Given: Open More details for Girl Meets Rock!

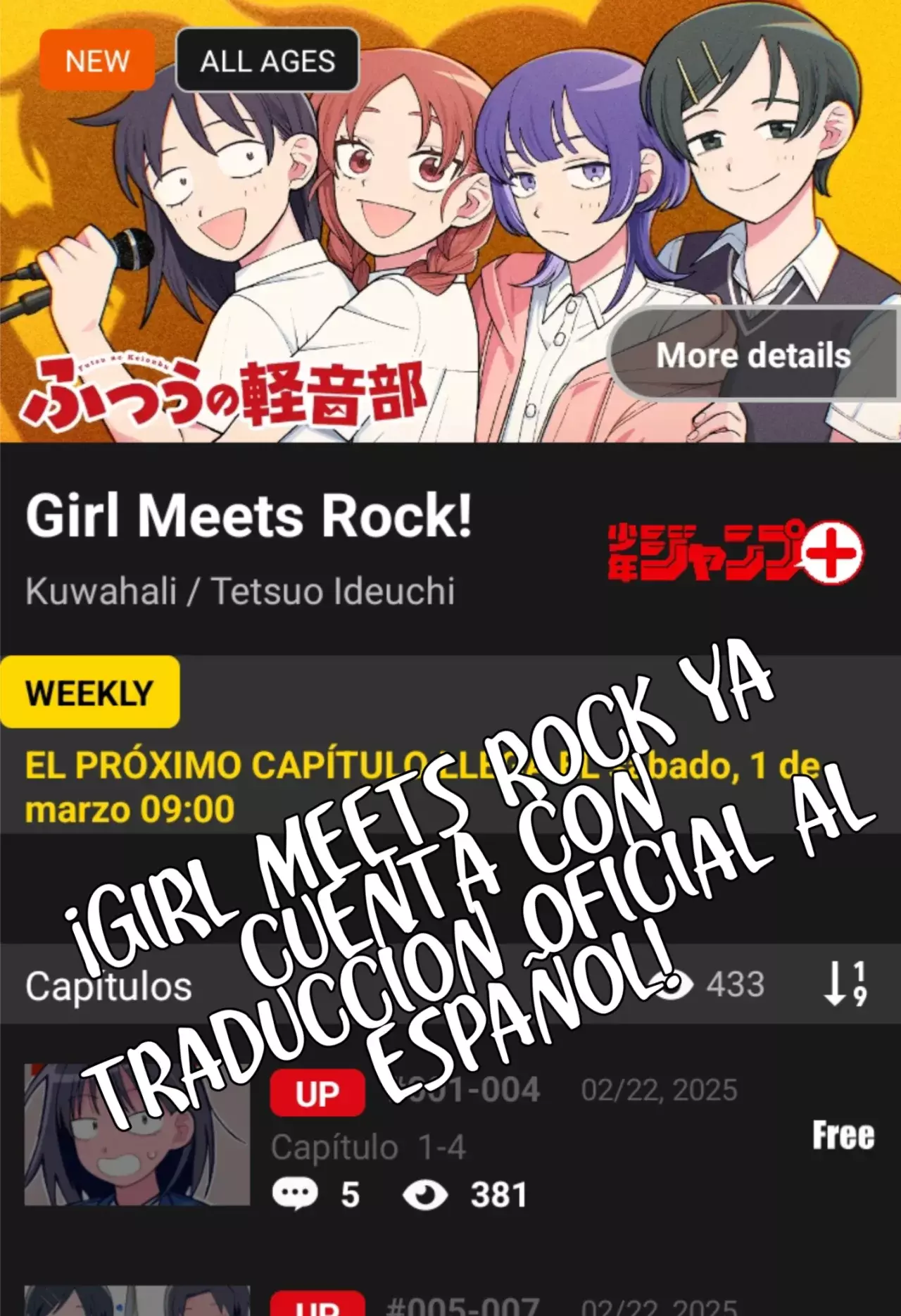Looking at the screenshot, I should click(x=754, y=355).
